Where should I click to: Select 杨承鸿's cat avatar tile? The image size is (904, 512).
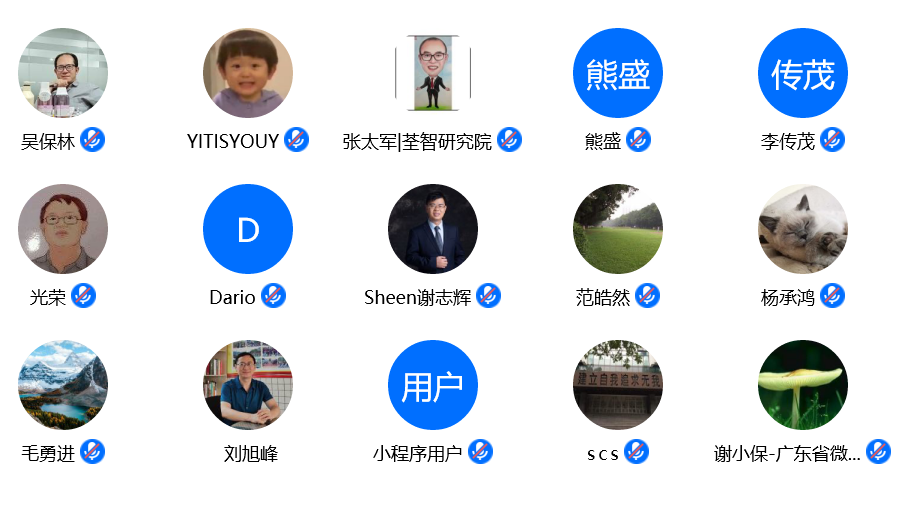pos(803,229)
